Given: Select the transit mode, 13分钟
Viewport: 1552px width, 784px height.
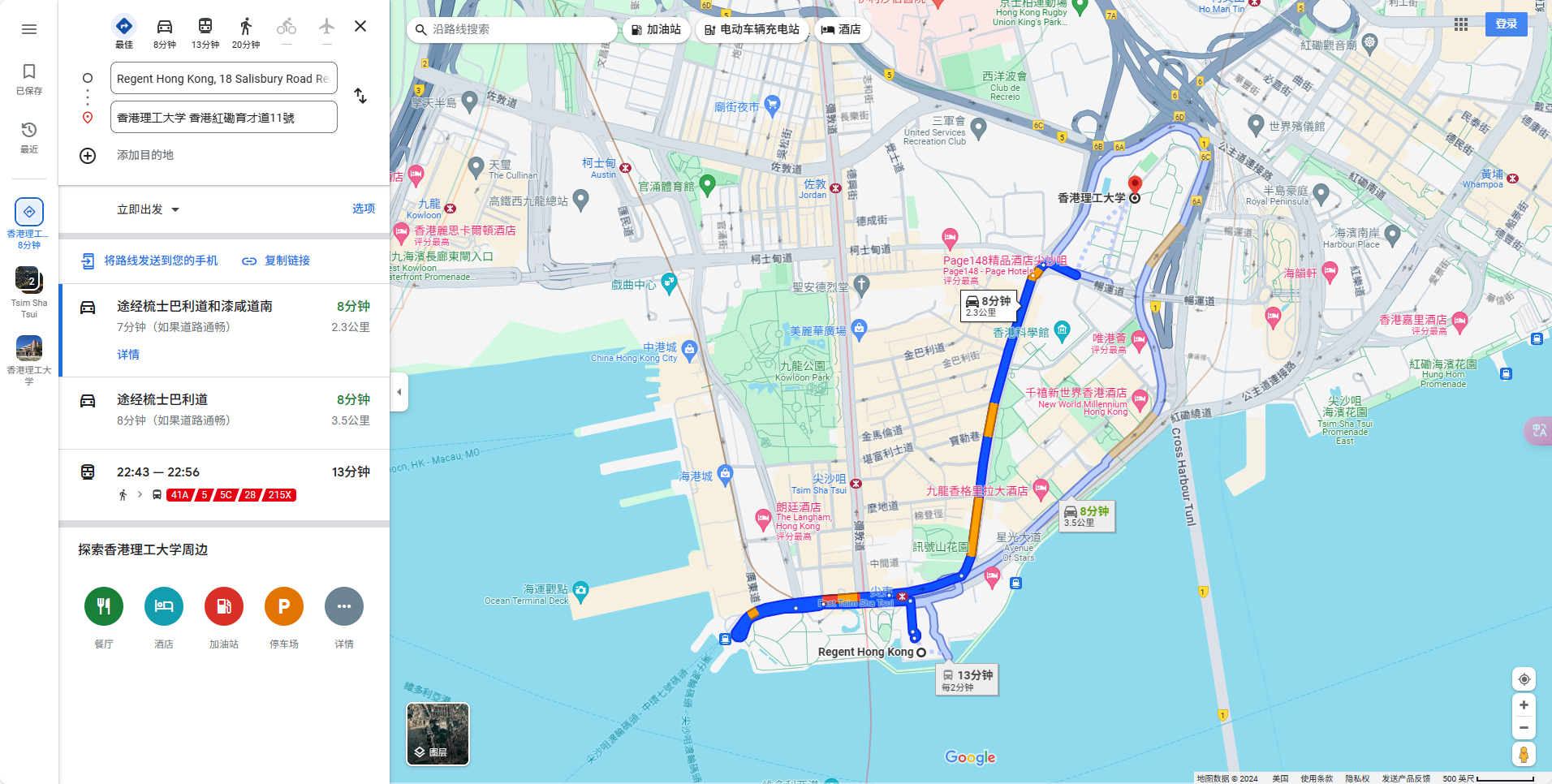Looking at the screenshot, I should (x=205, y=32).
